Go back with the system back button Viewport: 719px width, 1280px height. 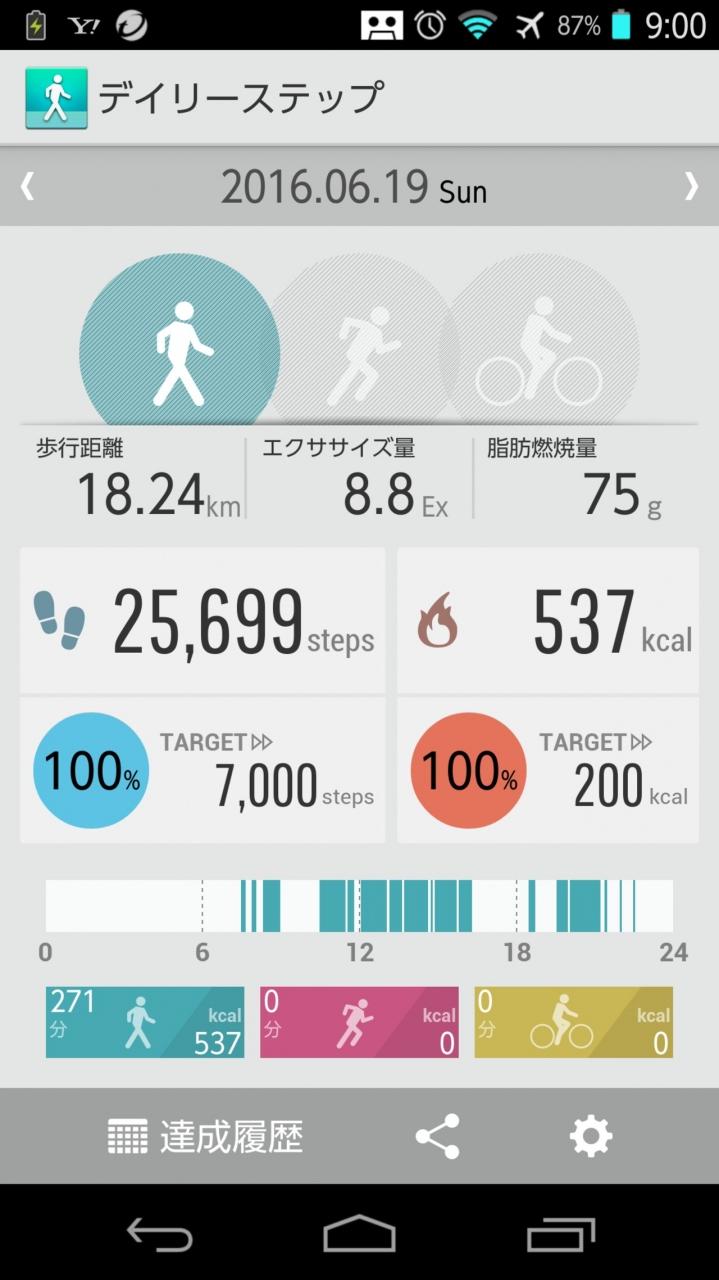point(160,1235)
